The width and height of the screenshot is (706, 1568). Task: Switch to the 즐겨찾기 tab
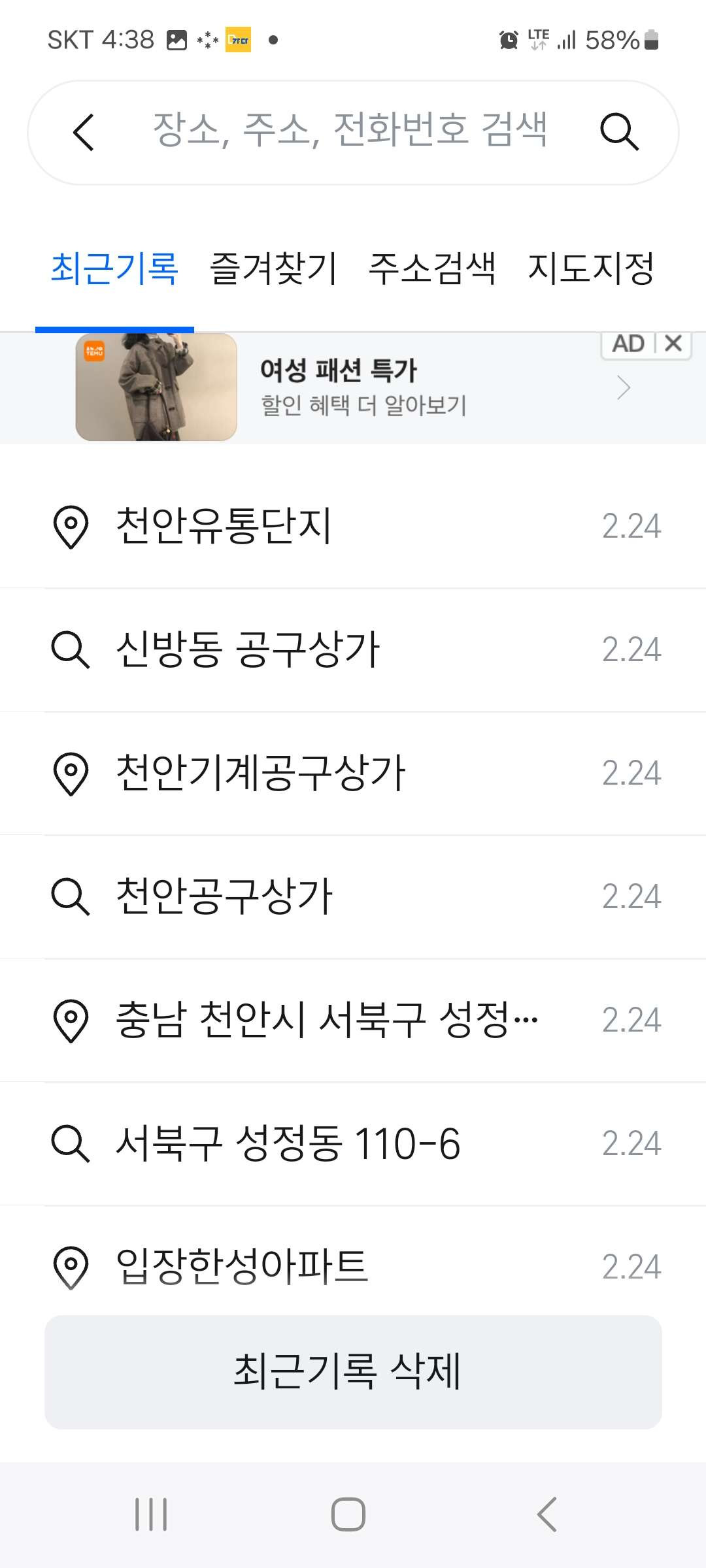tap(273, 269)
